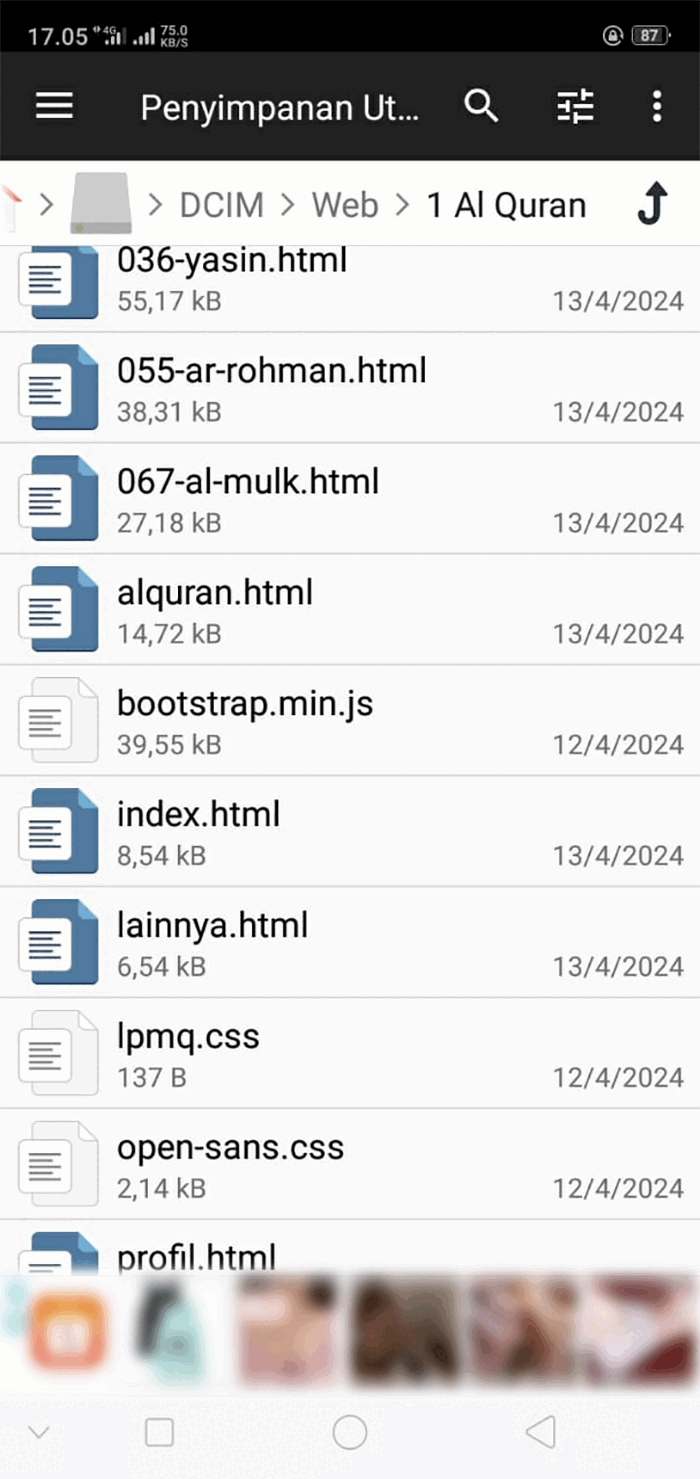The width and height of the screenshot is (700, 1479).
Task: Go up one folder level
Action: 652,205
